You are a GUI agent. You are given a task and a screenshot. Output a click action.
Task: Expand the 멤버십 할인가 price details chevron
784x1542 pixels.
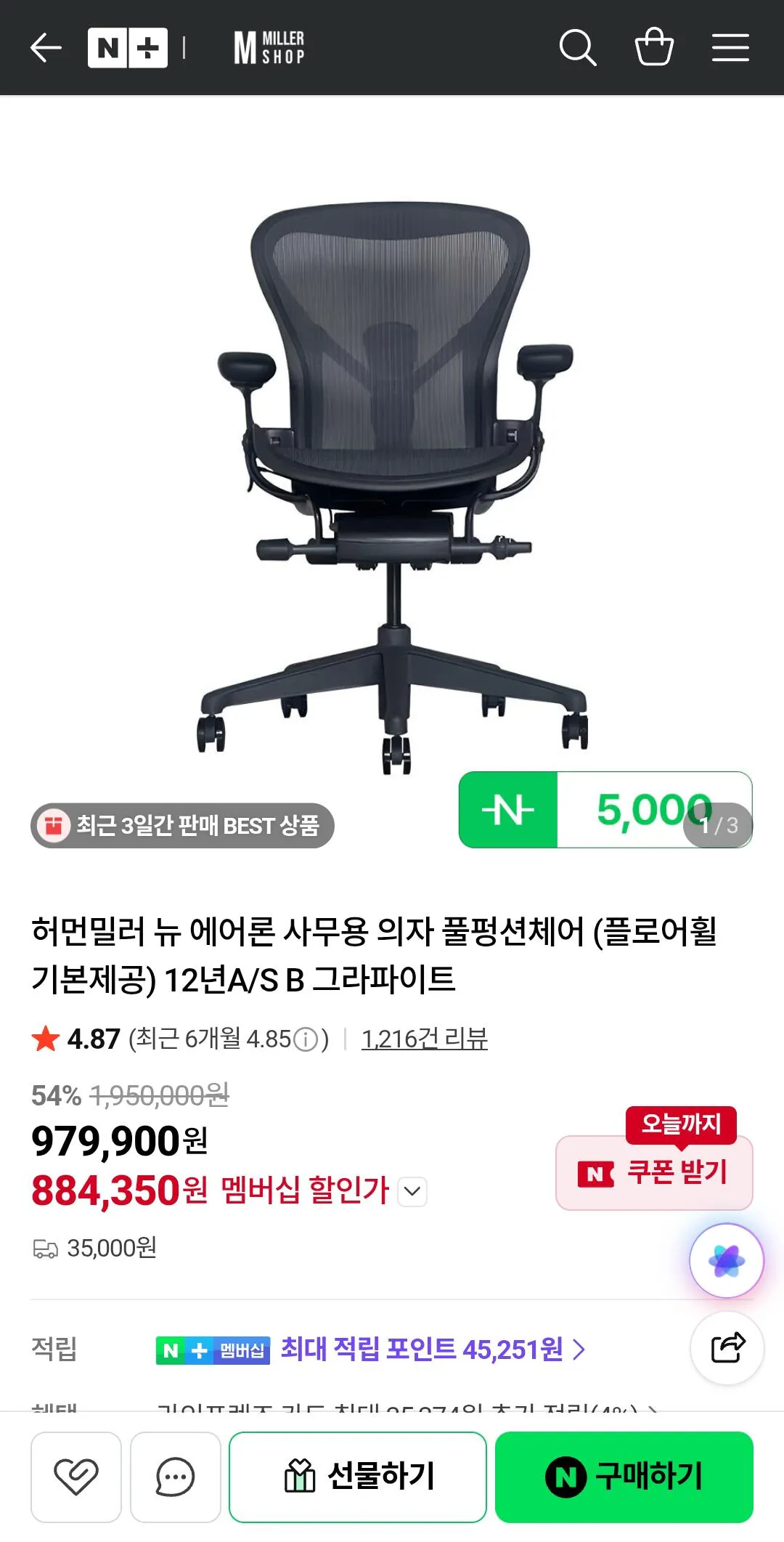[412, 1190]
